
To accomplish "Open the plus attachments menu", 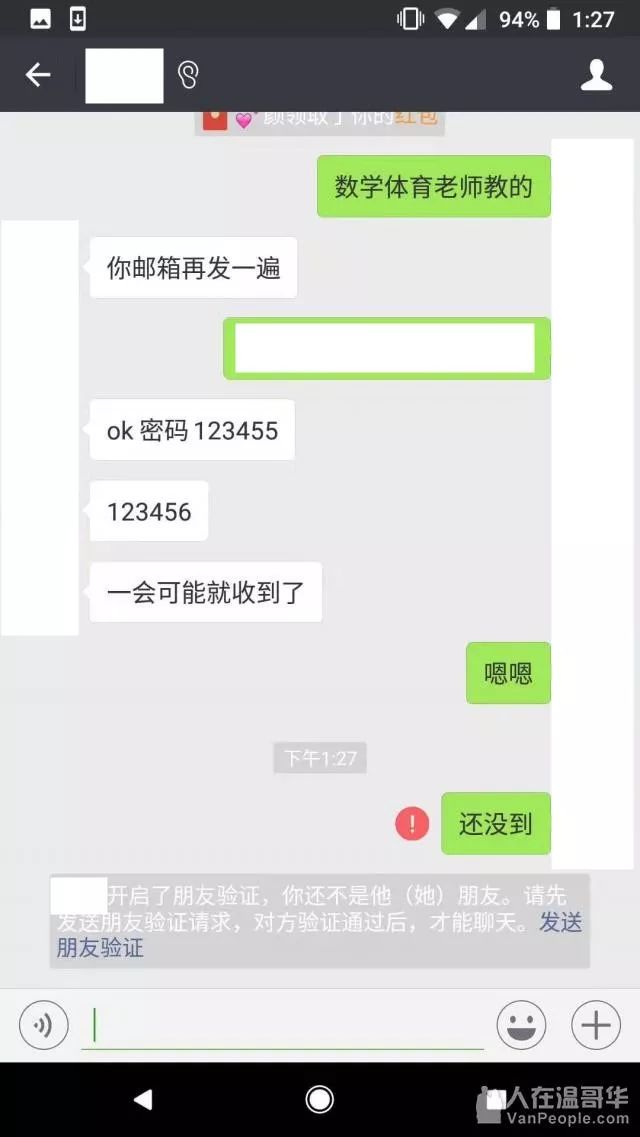I will 596,1025.
